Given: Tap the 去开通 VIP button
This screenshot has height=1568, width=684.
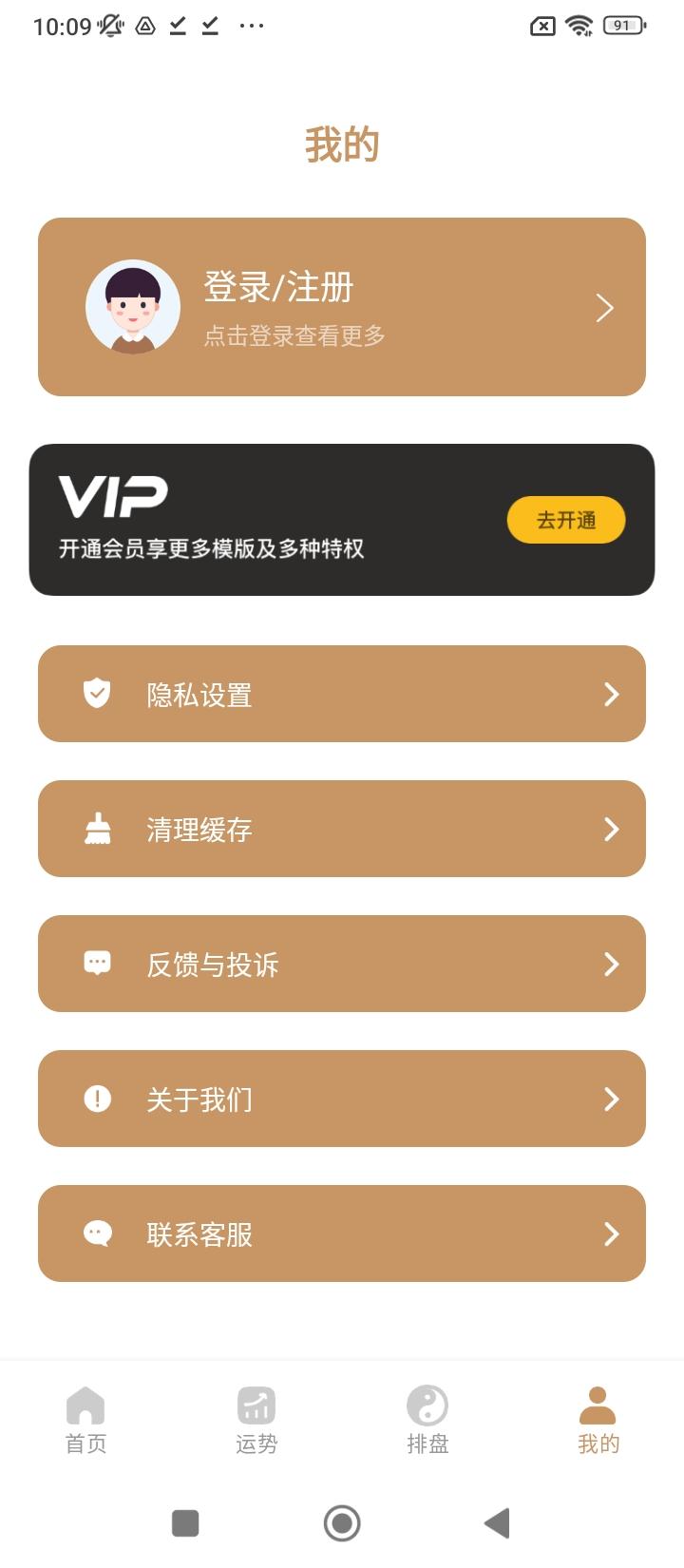Looking at the screenshot, I should (565, 520).
